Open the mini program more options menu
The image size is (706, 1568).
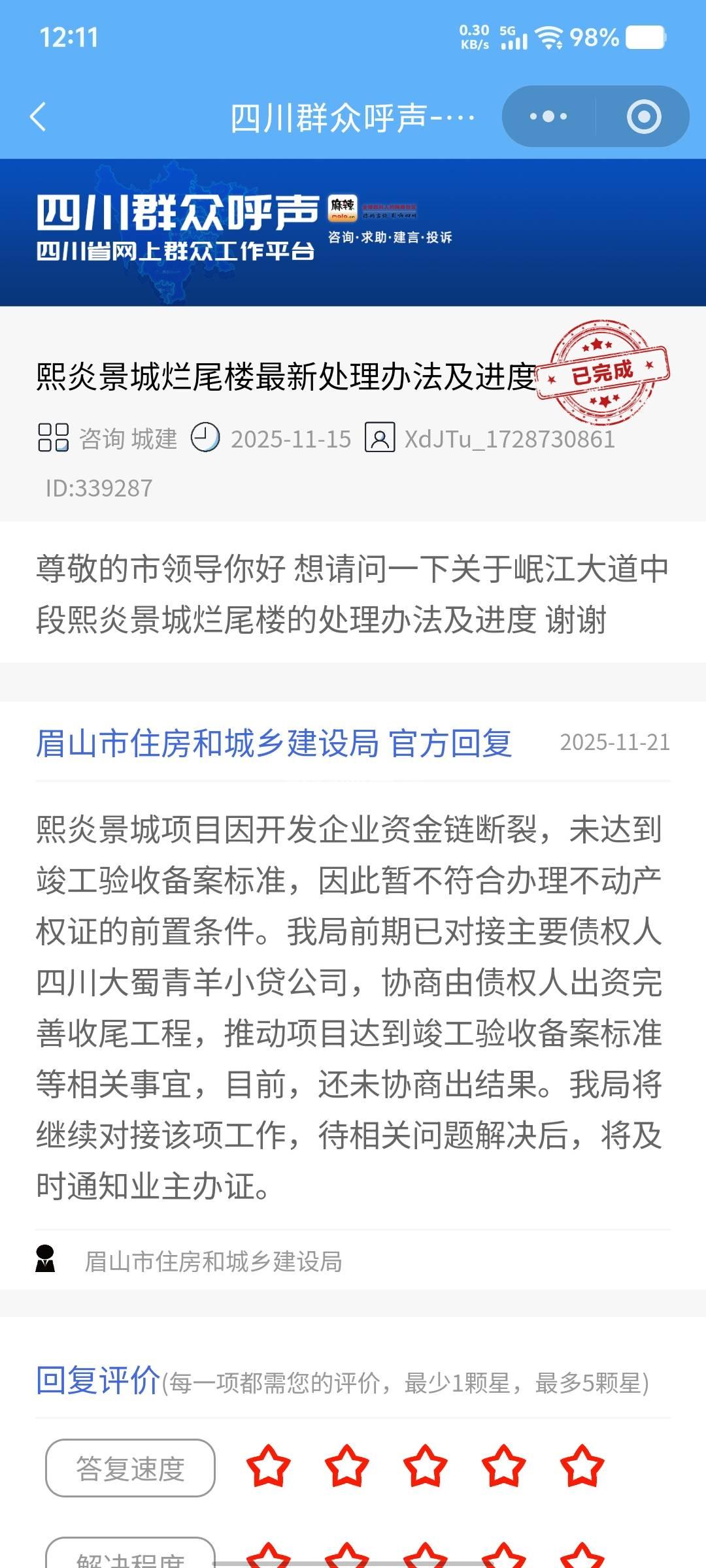[548, 117]
